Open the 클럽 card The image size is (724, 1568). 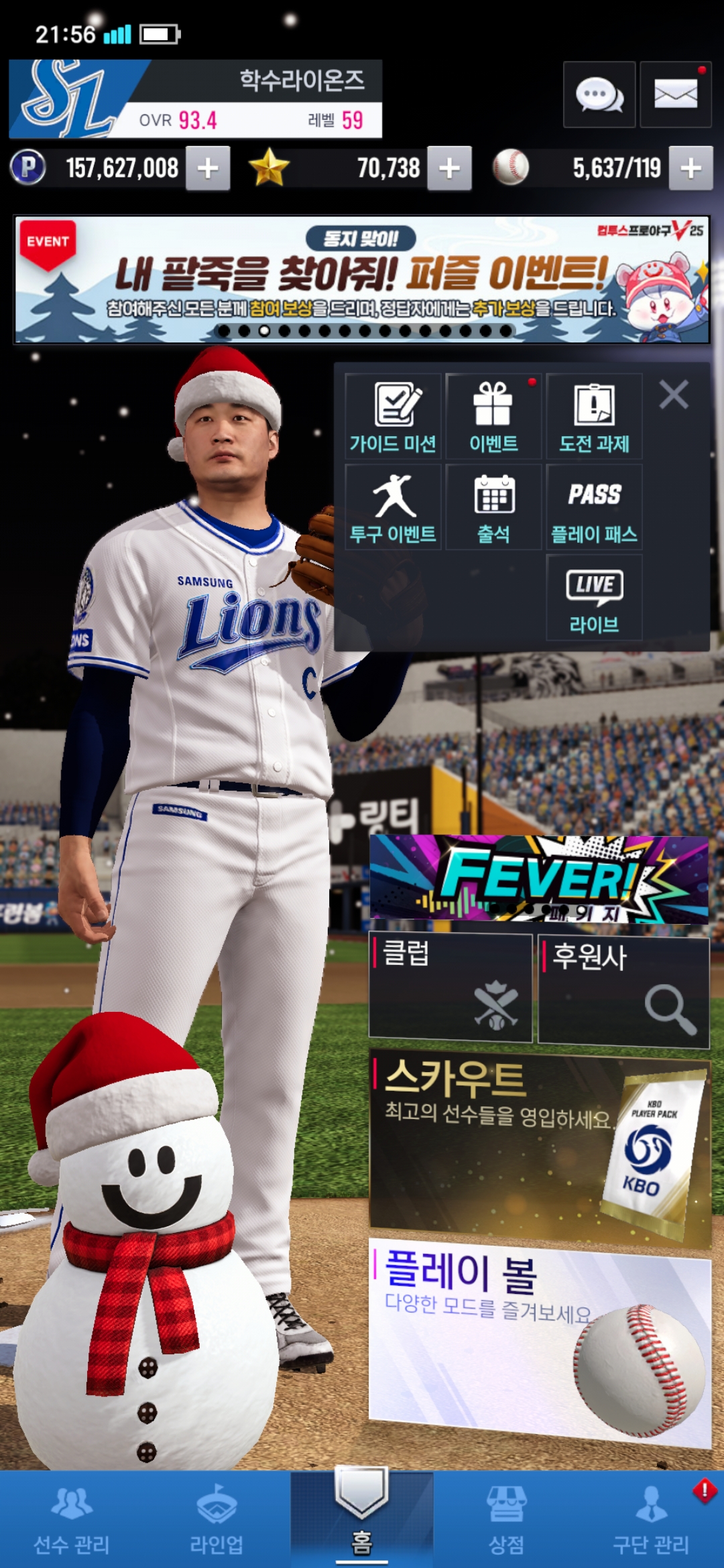tap(450, 988)
